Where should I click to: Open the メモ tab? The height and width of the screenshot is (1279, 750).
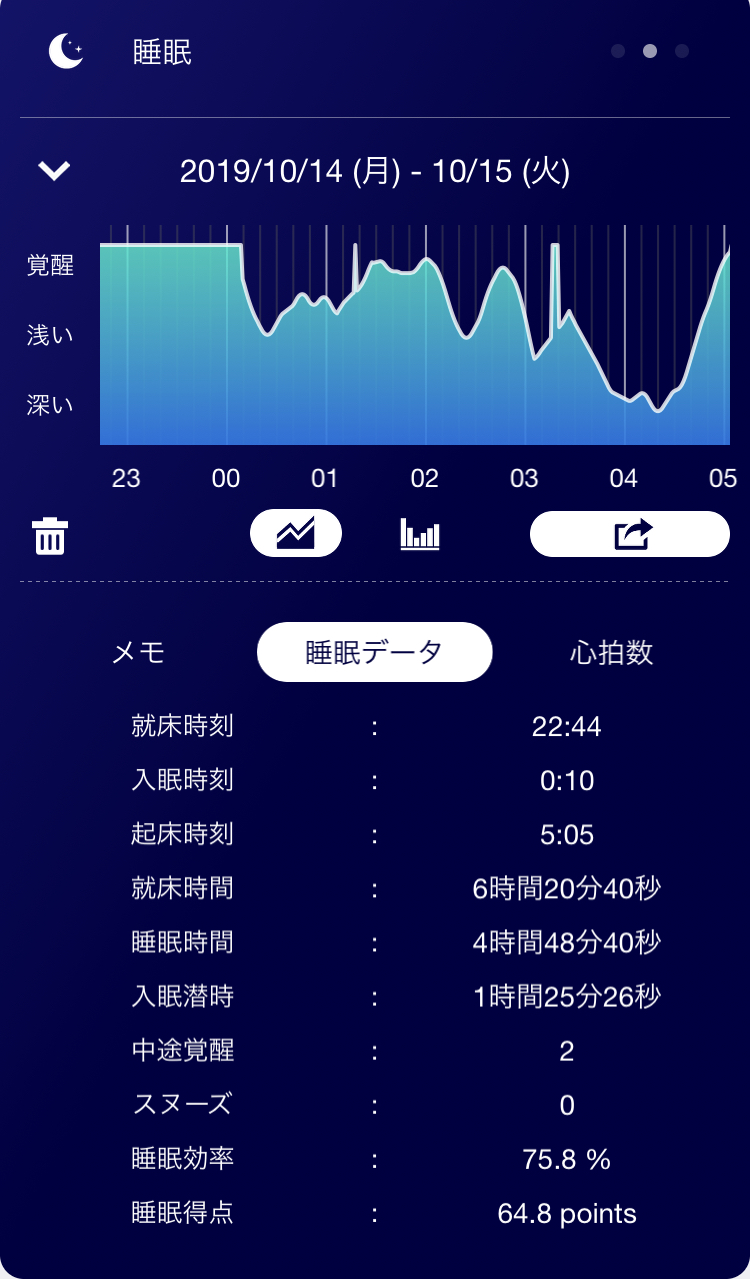pos(138,652)
